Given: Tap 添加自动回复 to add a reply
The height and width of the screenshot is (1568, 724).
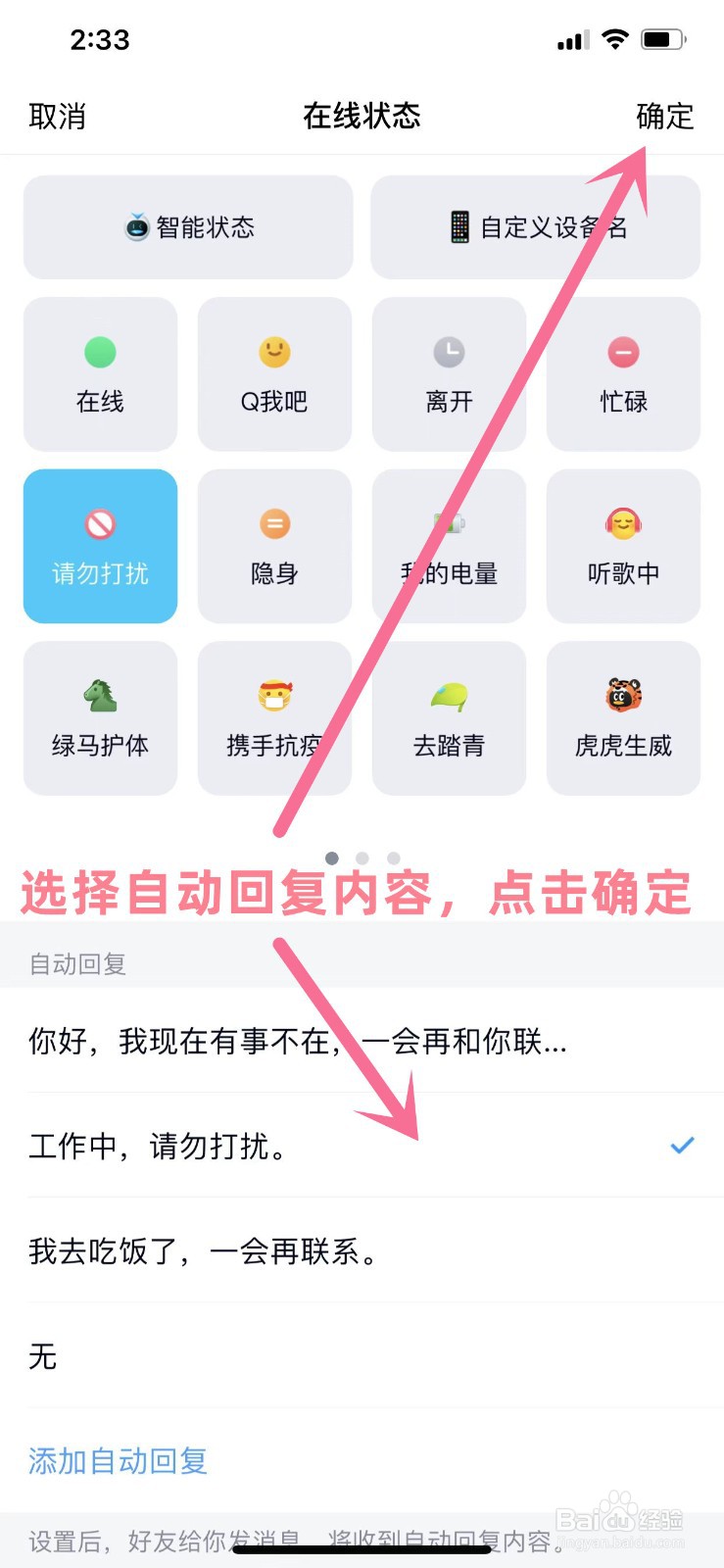Looking at the screenshot, I should click(x=117, y=1460).
